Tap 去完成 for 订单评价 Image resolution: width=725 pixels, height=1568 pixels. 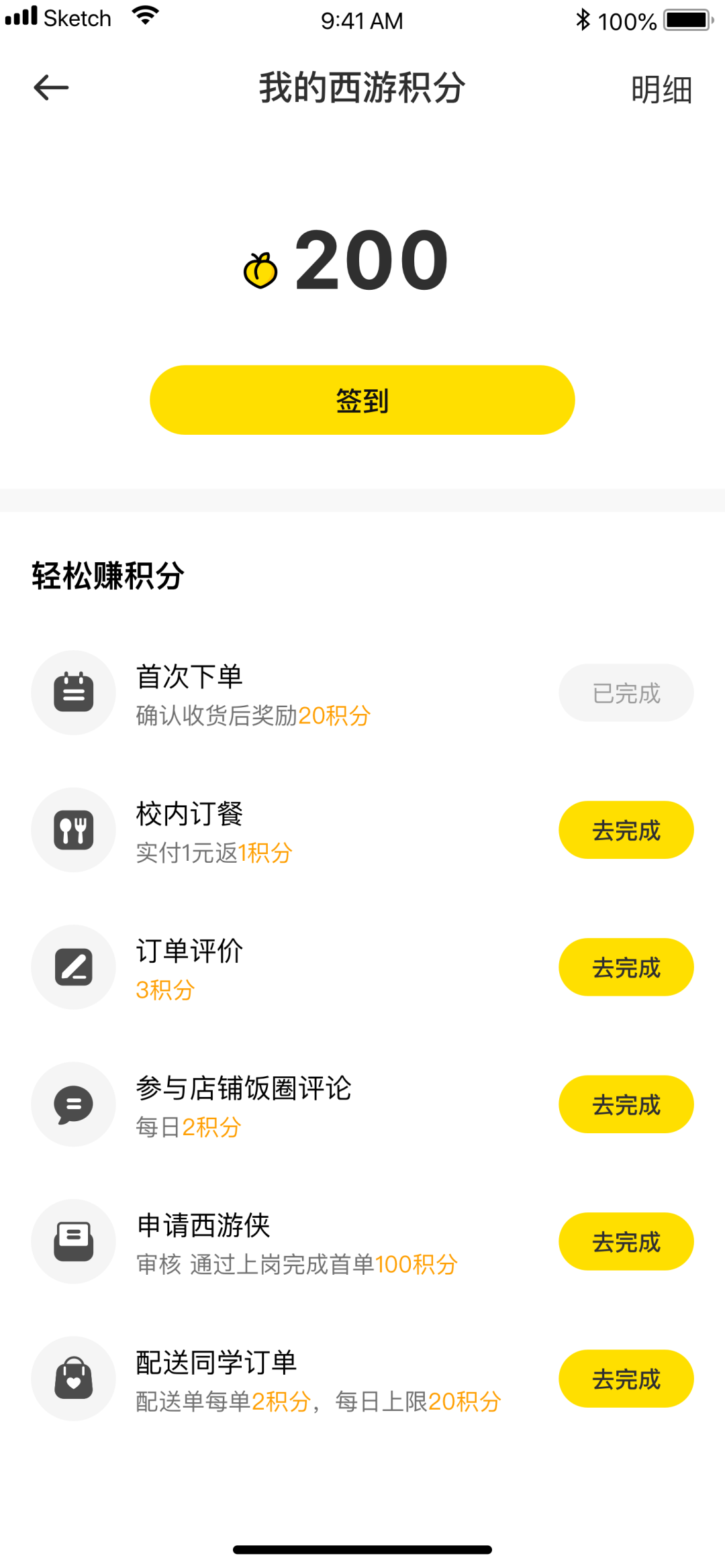point(626,967)
